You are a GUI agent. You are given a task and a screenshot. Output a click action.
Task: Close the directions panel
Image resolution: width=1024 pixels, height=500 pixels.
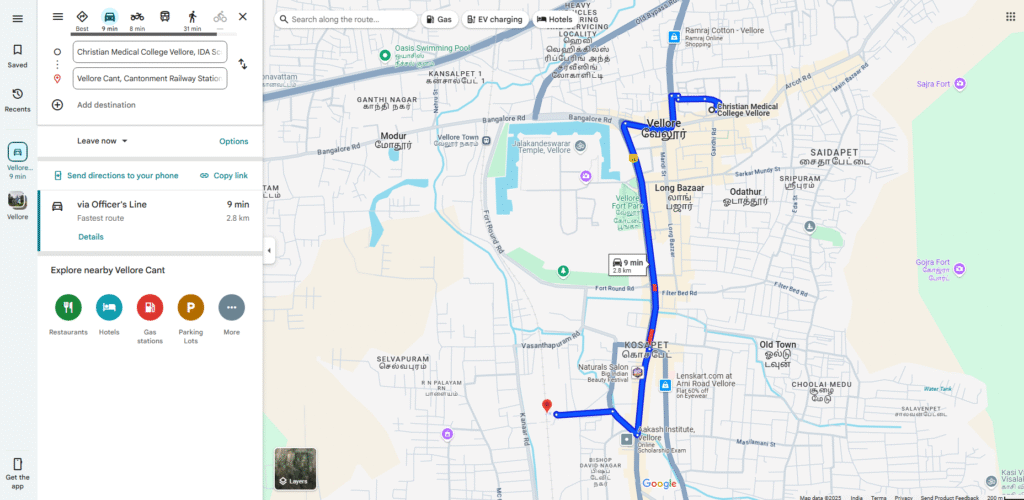click(243, 17)
